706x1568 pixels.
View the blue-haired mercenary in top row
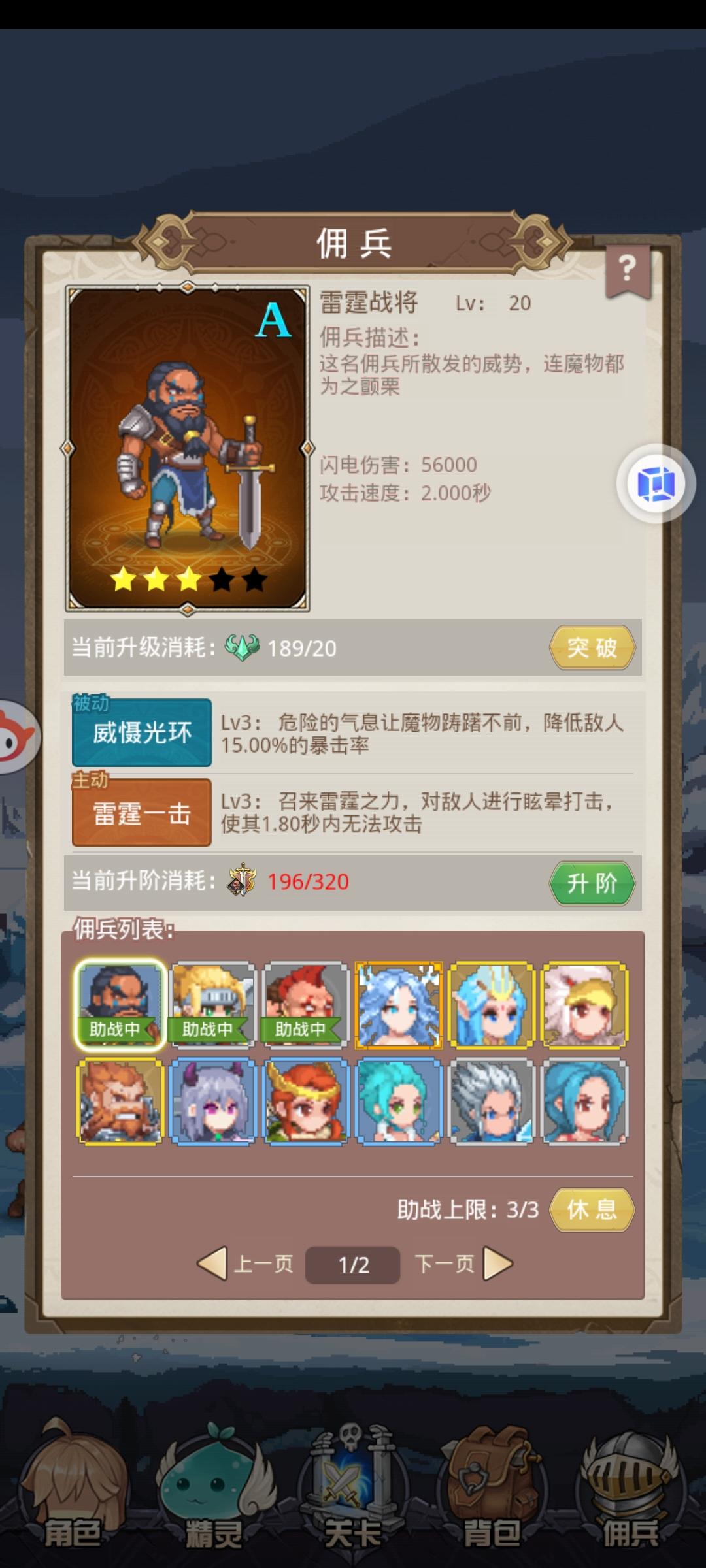pos(399,1003)
